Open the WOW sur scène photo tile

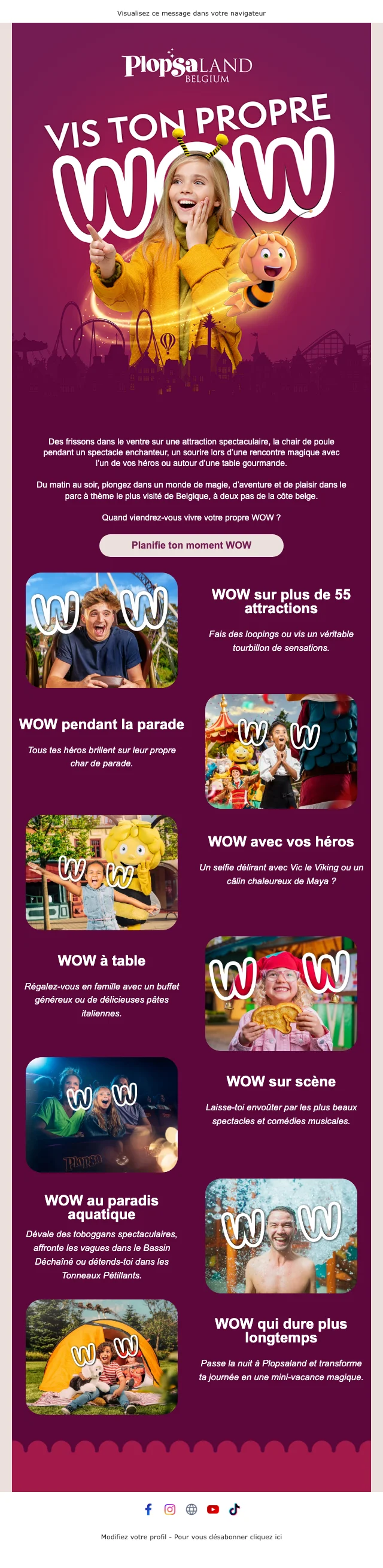pos(102,1115)
